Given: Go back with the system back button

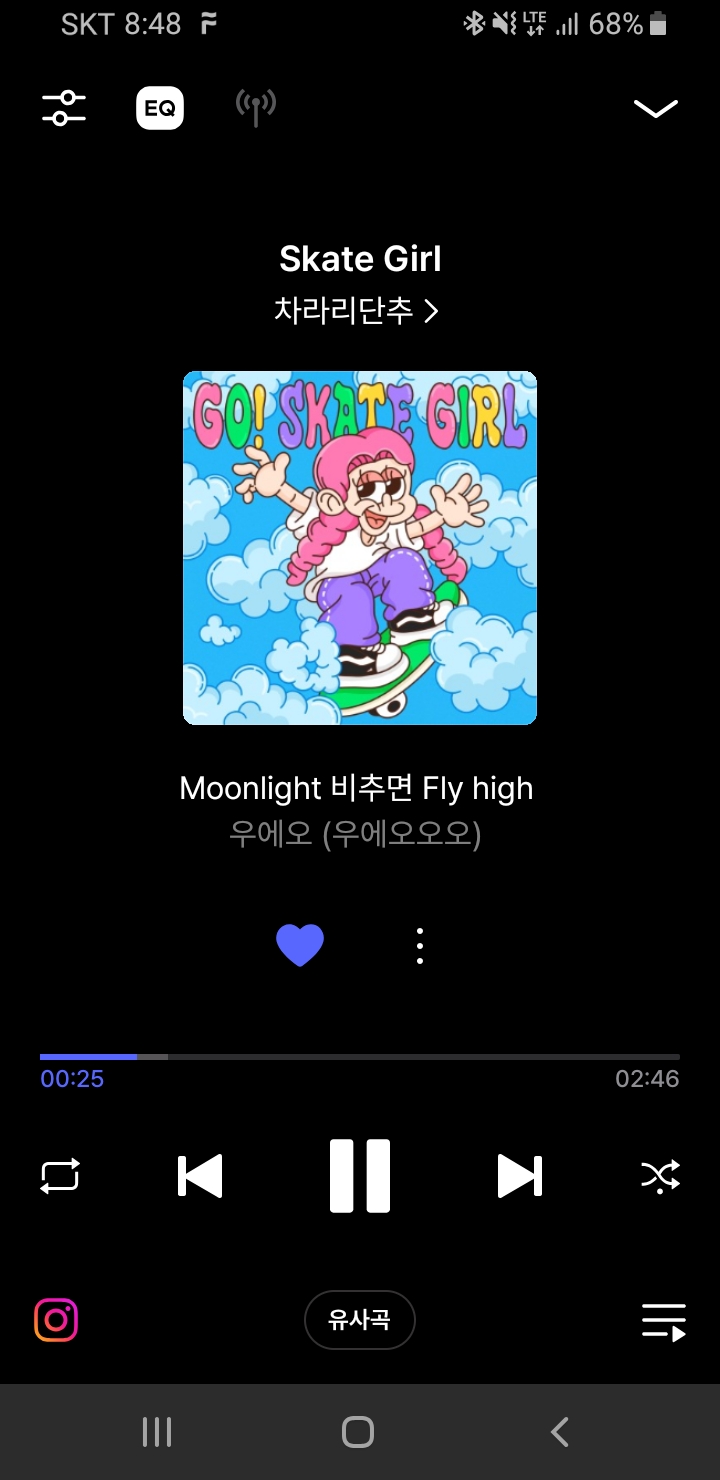Looking at the screenshot, I should (560, 1432).
